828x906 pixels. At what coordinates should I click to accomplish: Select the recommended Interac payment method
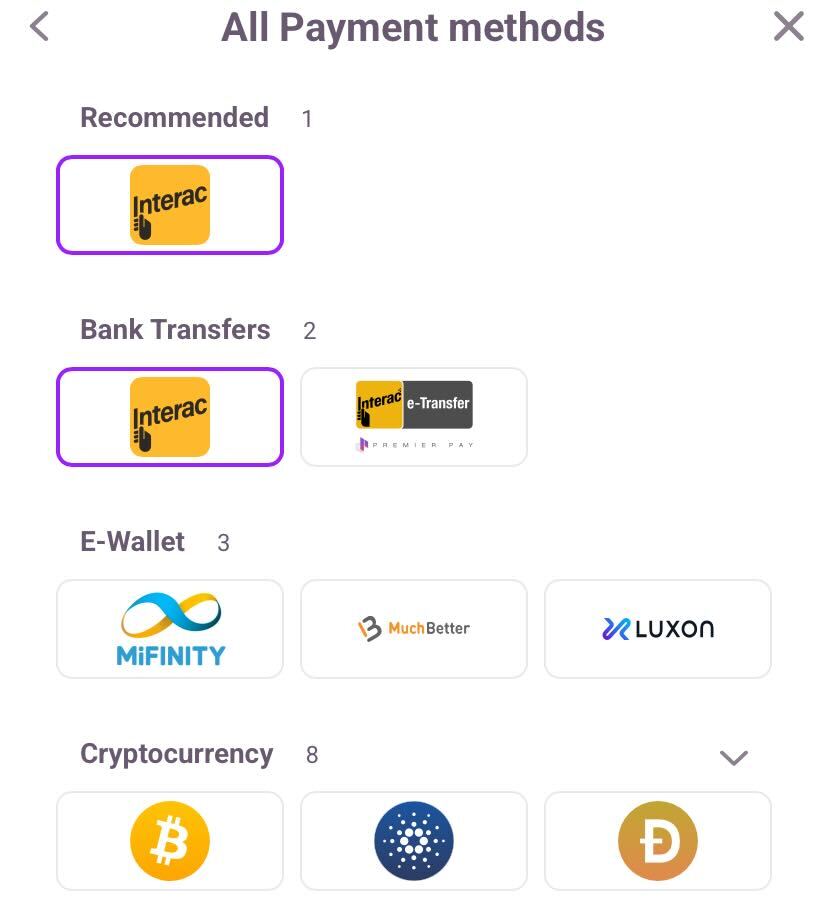pos(169,204)
